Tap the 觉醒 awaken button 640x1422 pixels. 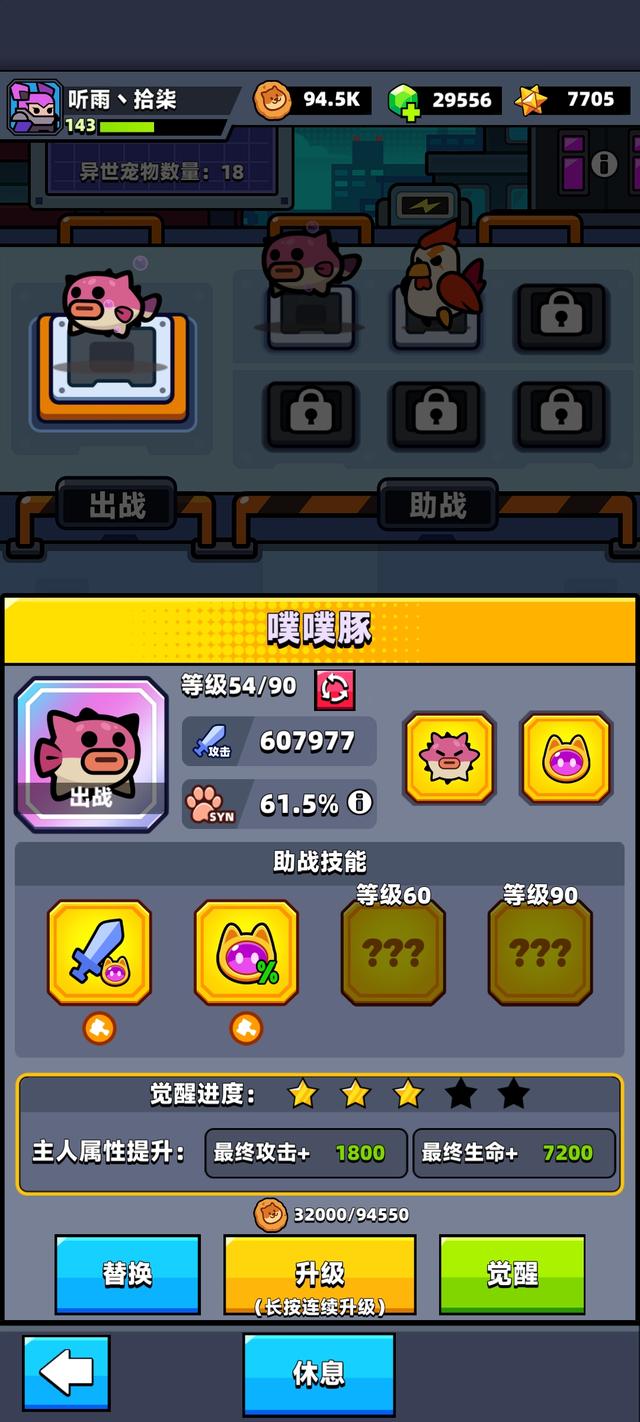512,1273
